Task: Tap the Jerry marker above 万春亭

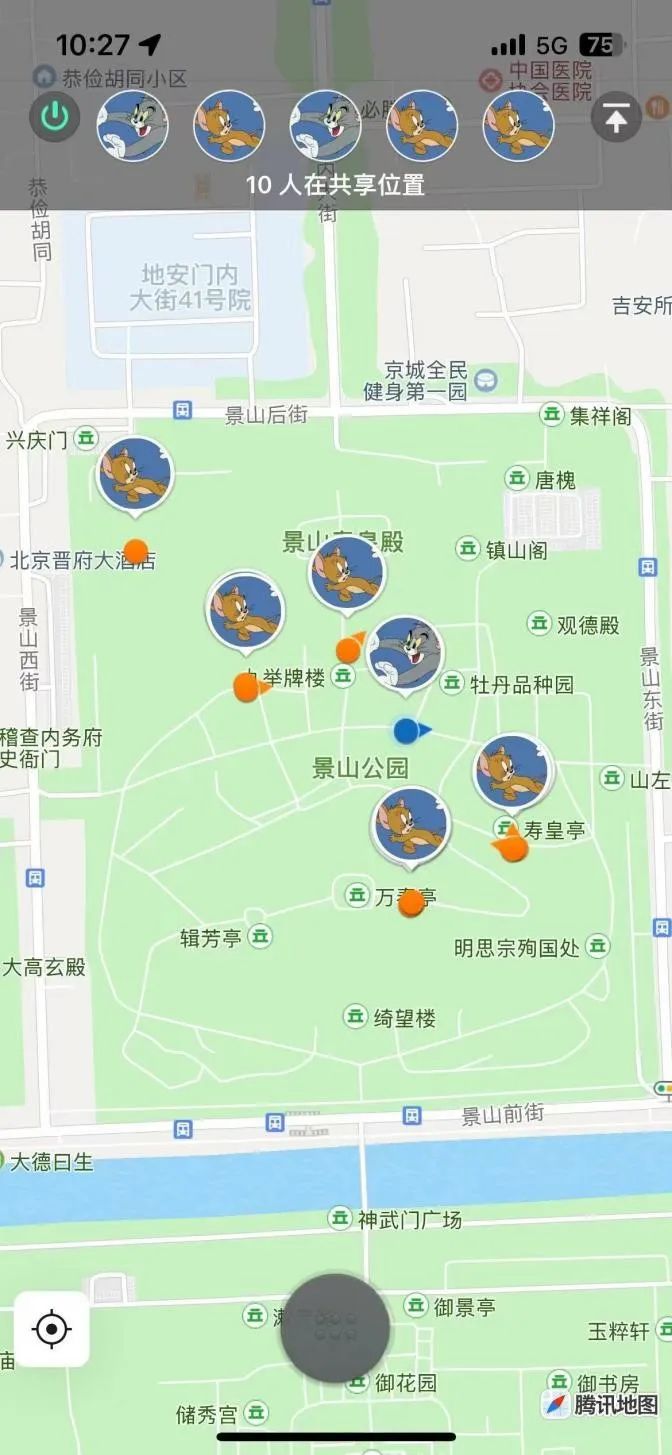Action: click(x=411, y=824)
